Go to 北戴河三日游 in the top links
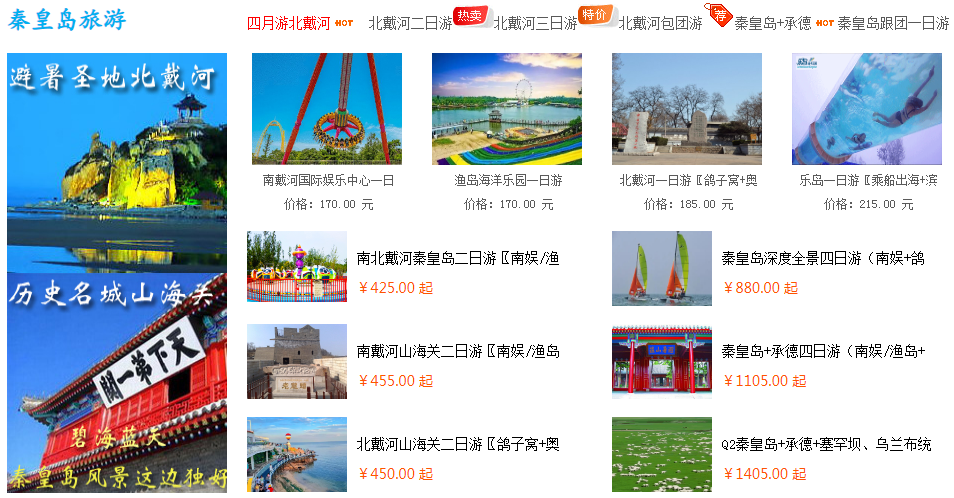The width and height of the screenshot is (954, 498). coord(535,23)
